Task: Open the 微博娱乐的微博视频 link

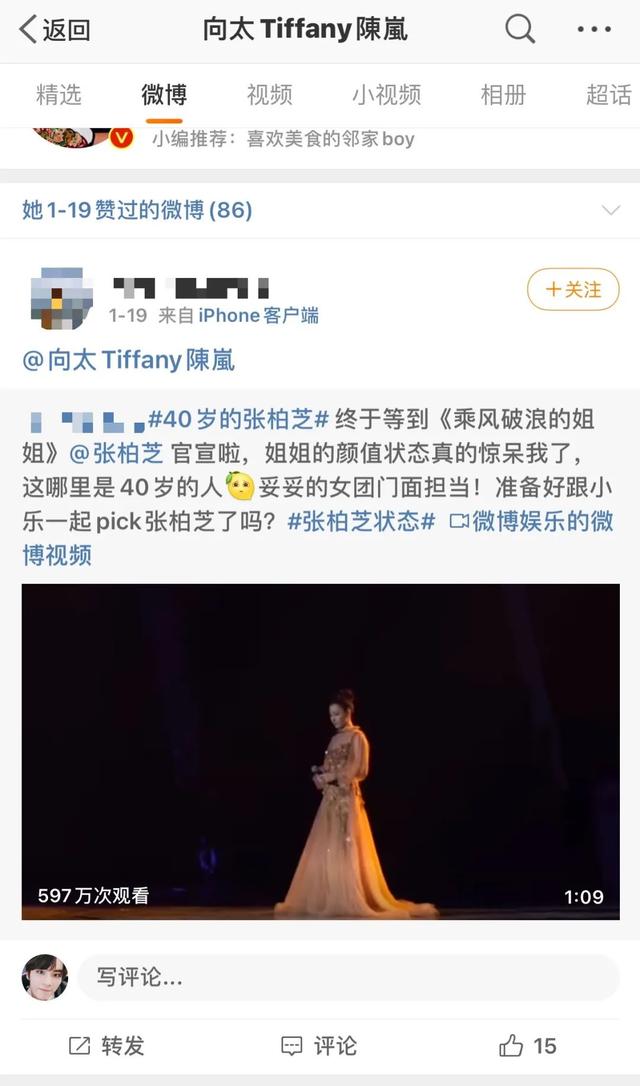Action: pos(530,522)
